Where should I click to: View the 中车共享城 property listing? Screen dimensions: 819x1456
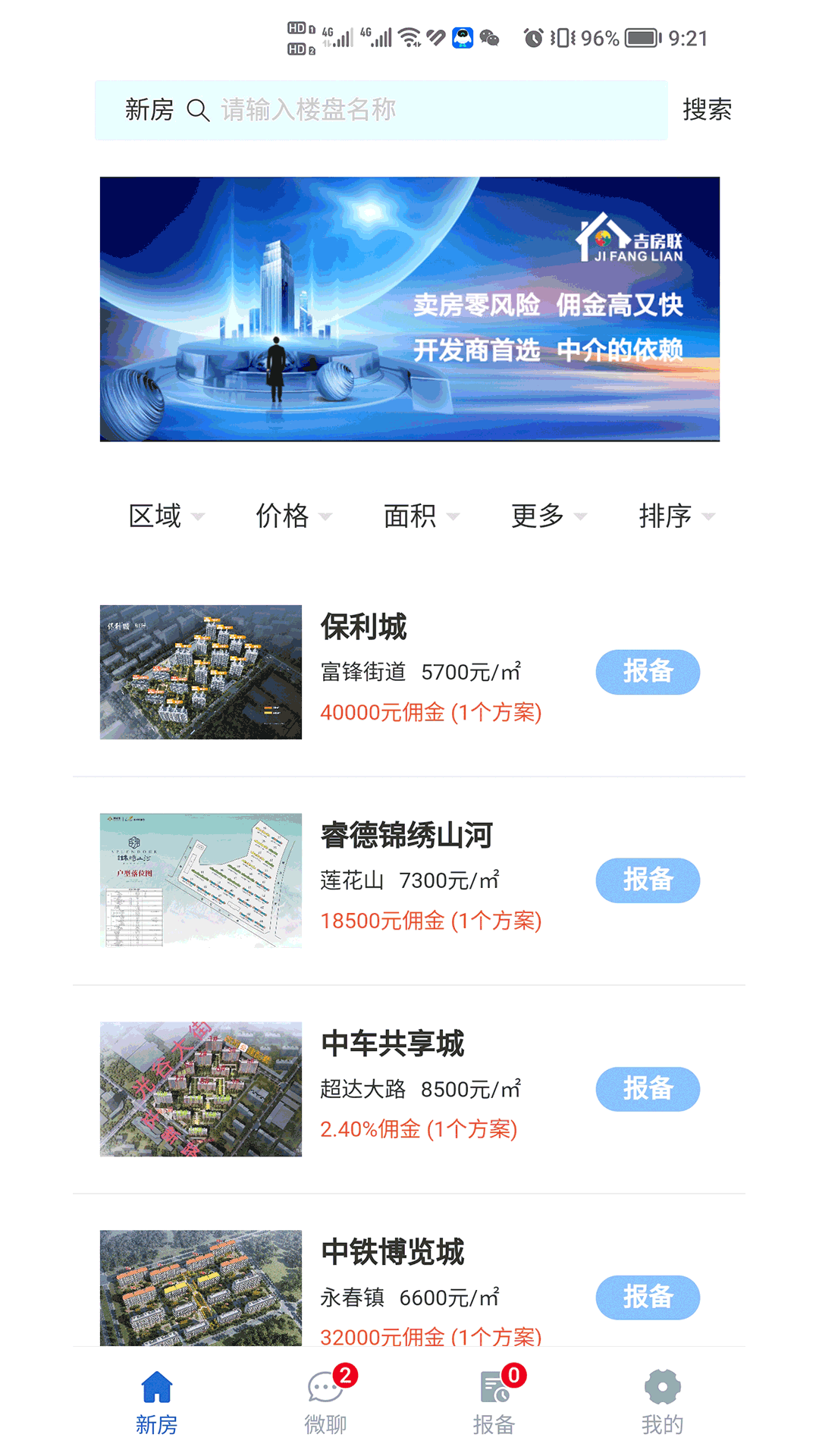[393, 1044]
